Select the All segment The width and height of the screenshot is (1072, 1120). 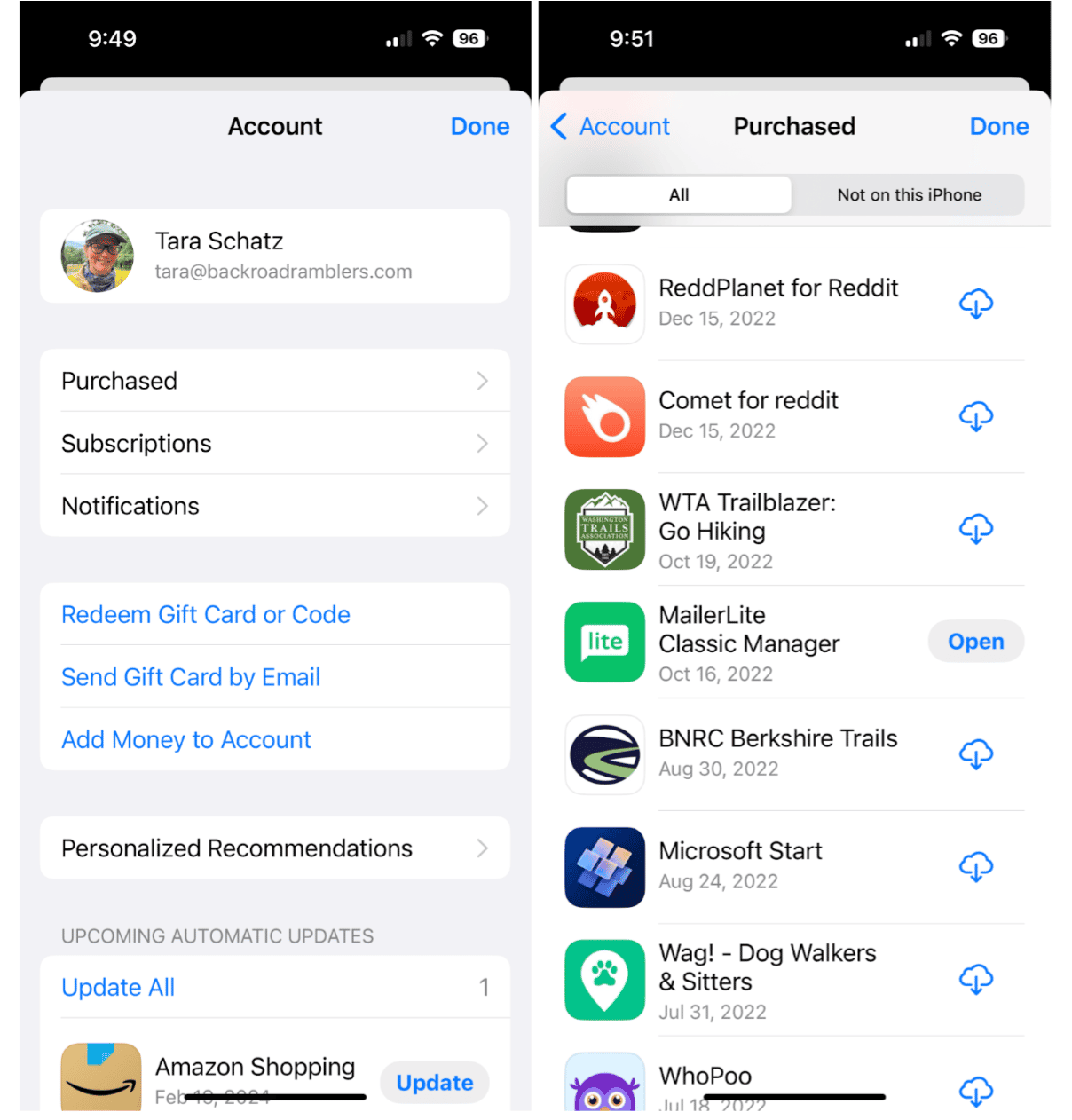[x=679, y=194]
